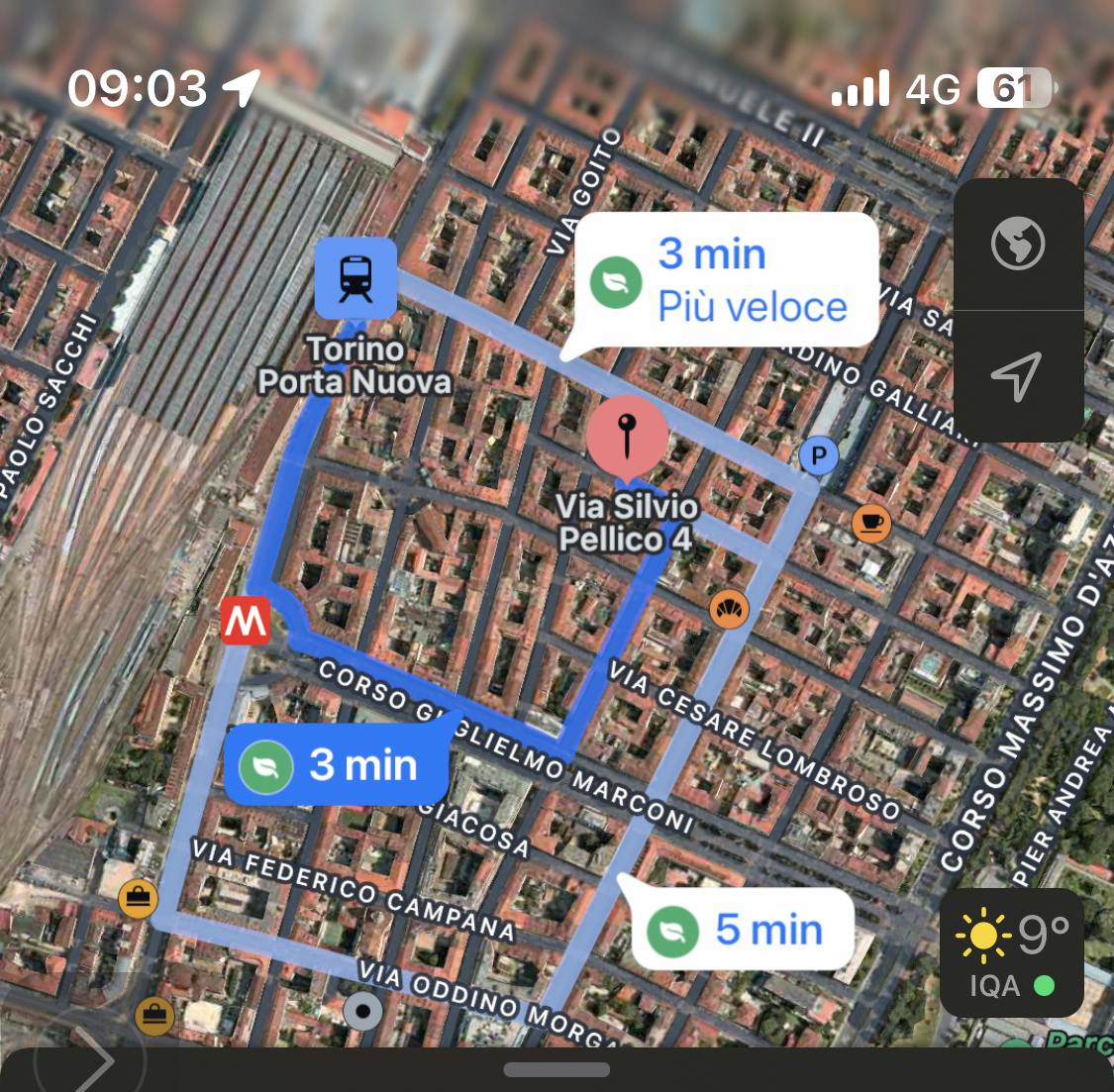
Task: Choose the 5 min alternate route
Action: click(743, 930)
